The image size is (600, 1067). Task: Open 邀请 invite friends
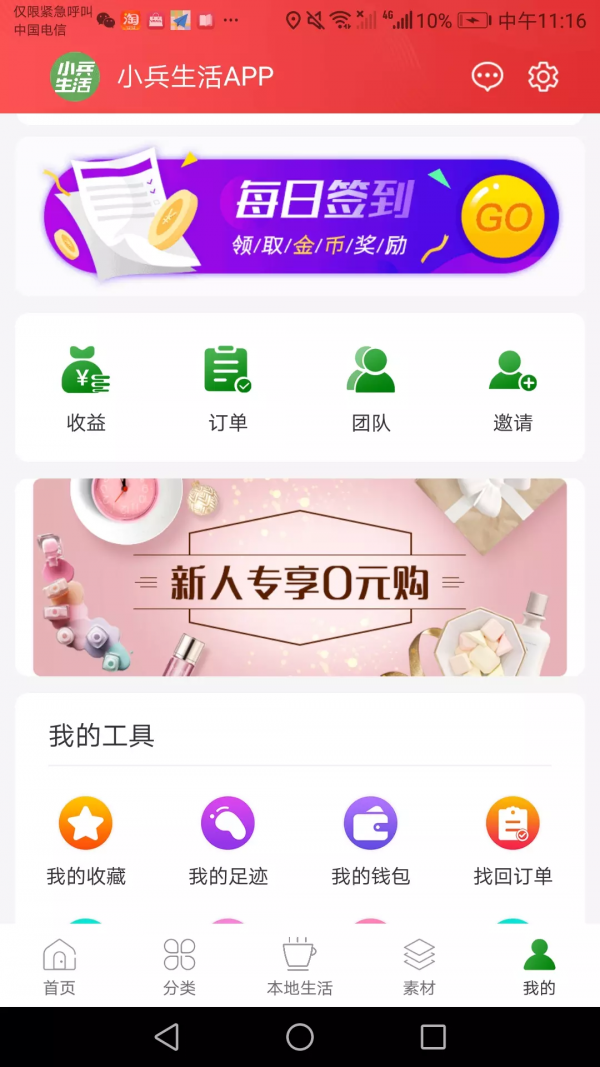pyautogui.click(x=513, y=388)
